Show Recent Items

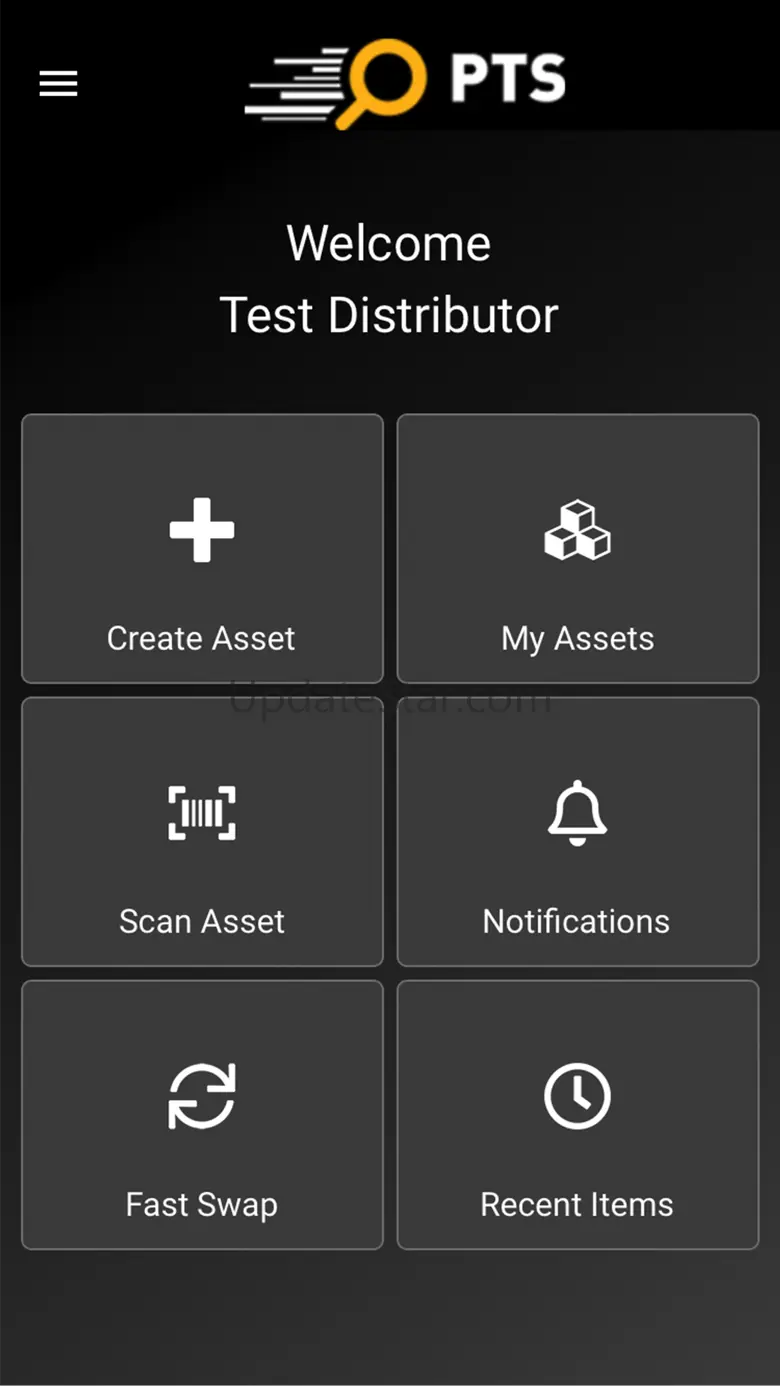click(x=578, y=1115)
